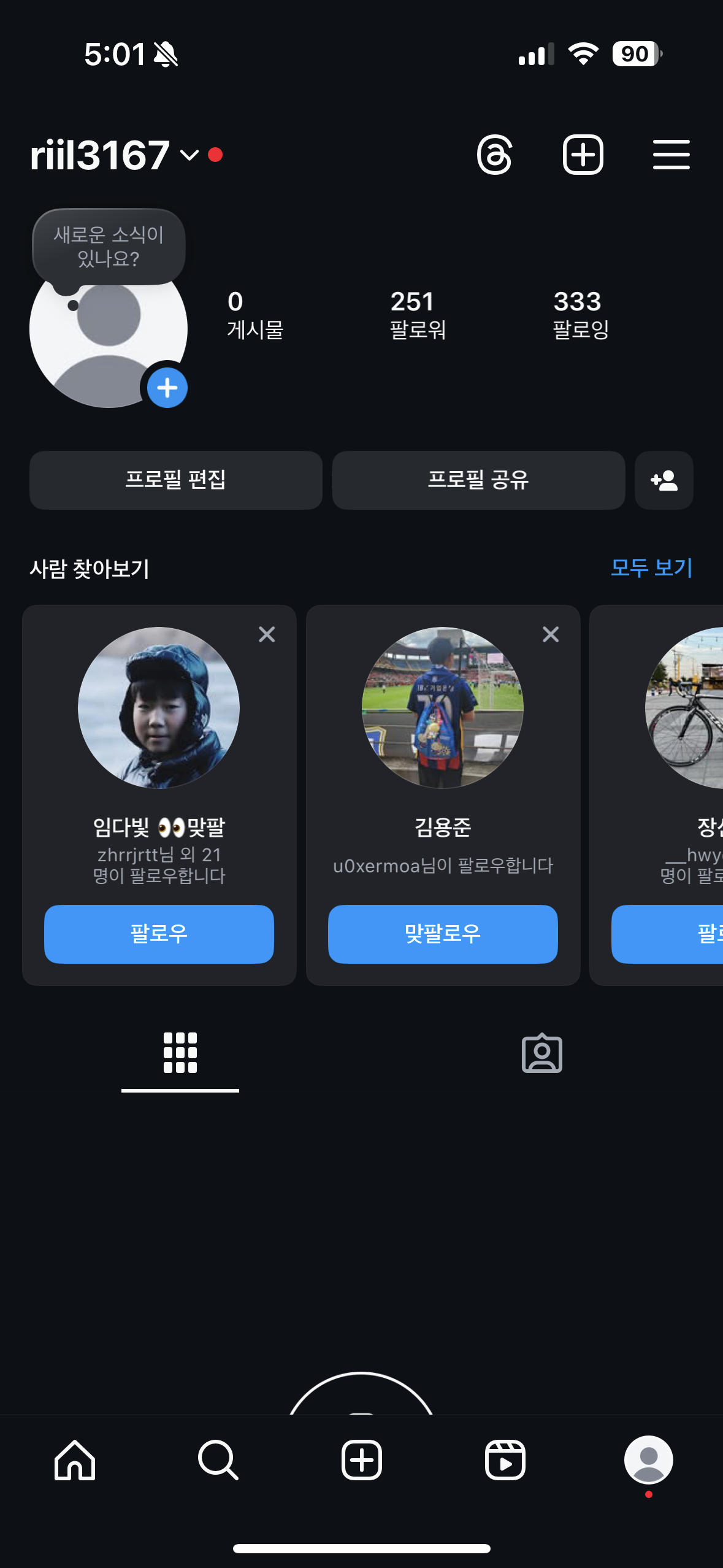The height and width of the screenshot is (1568, 723).
Task: Open the Threads icon in the header
Action: [494, 155]
